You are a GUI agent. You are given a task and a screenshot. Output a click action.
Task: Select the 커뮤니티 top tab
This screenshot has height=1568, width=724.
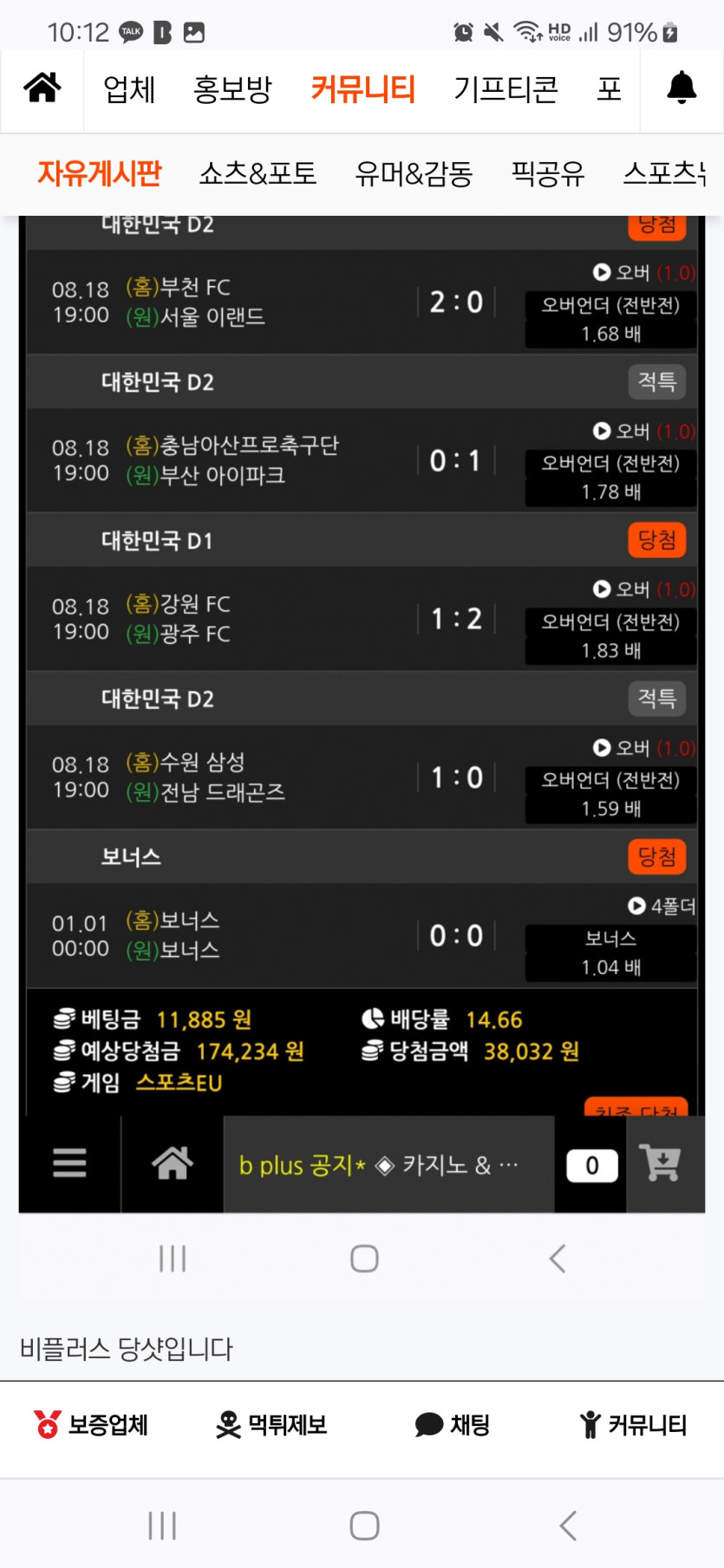pos(362,89)
